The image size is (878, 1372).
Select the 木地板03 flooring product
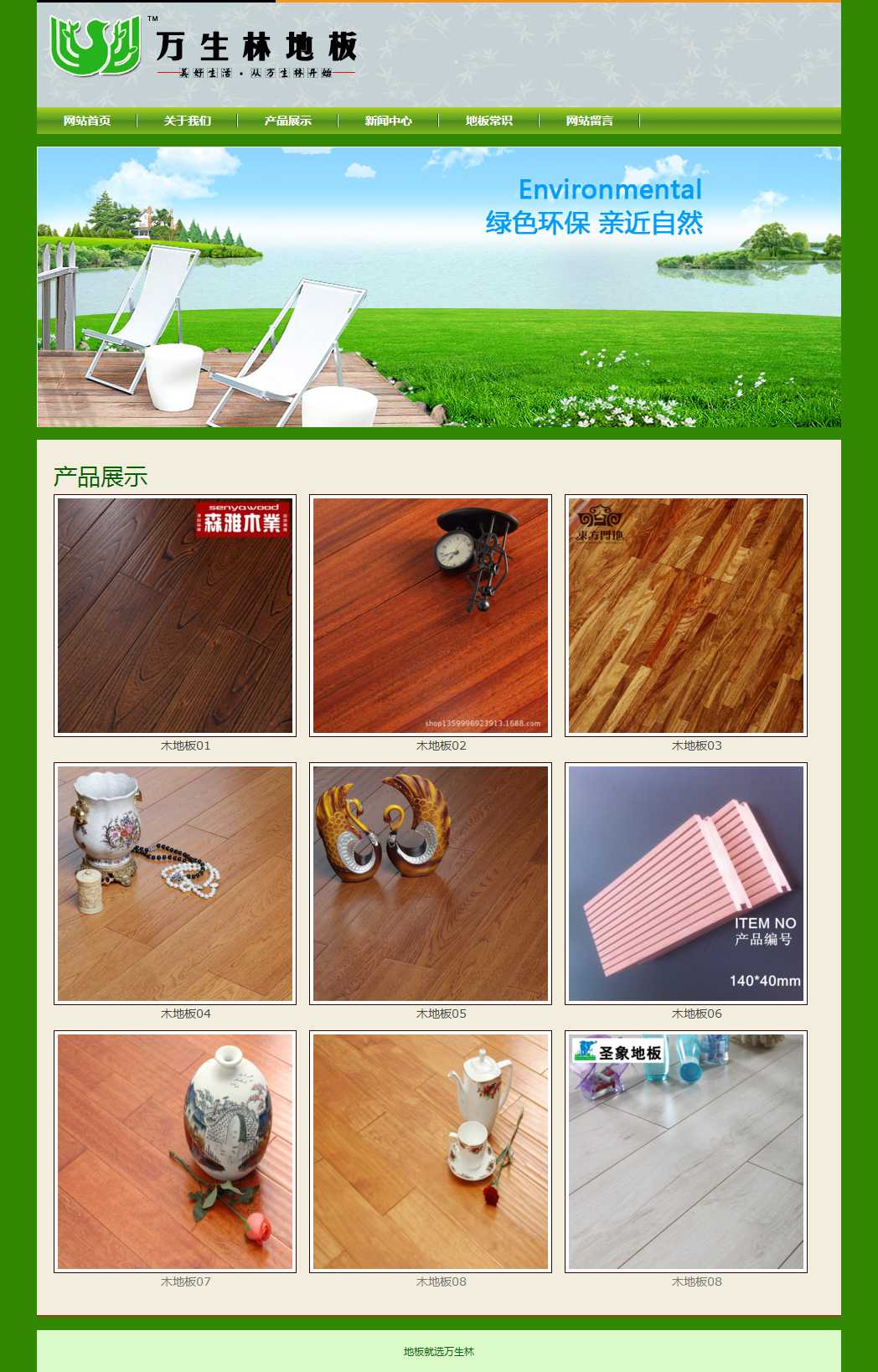pos(686,616)
